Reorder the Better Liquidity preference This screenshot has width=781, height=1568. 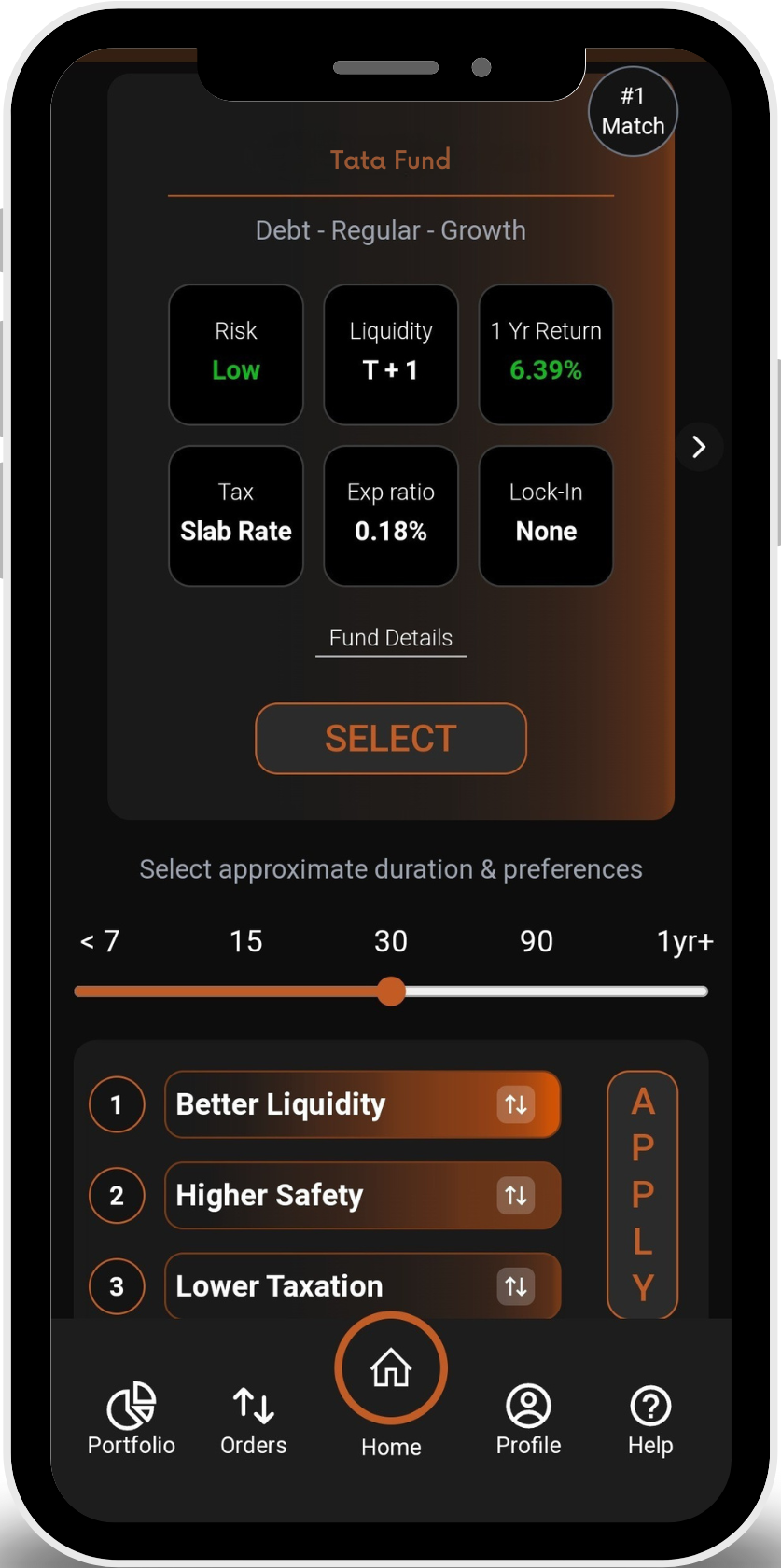coord(516,1104)
